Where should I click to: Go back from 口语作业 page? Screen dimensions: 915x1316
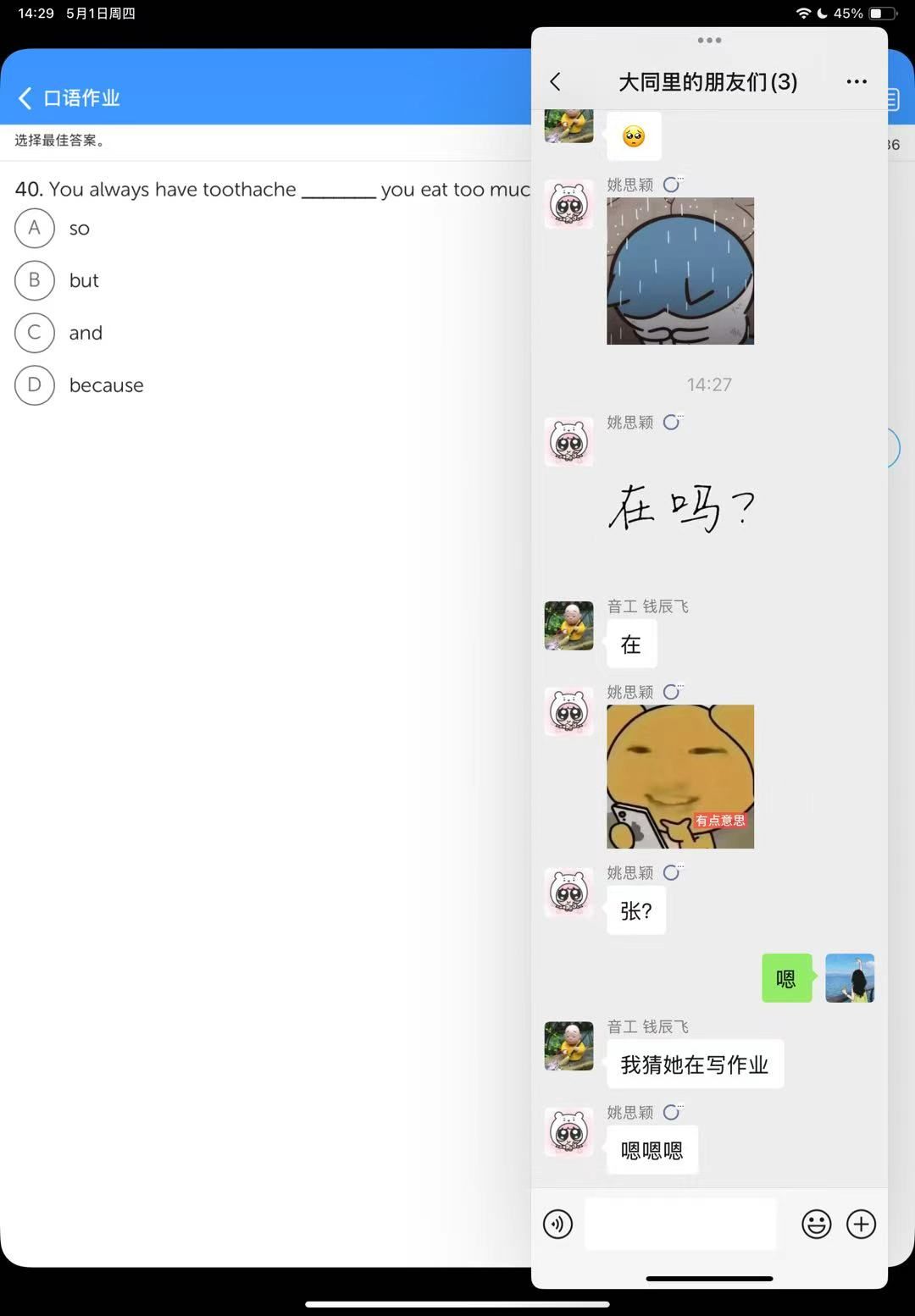point(25,98)
